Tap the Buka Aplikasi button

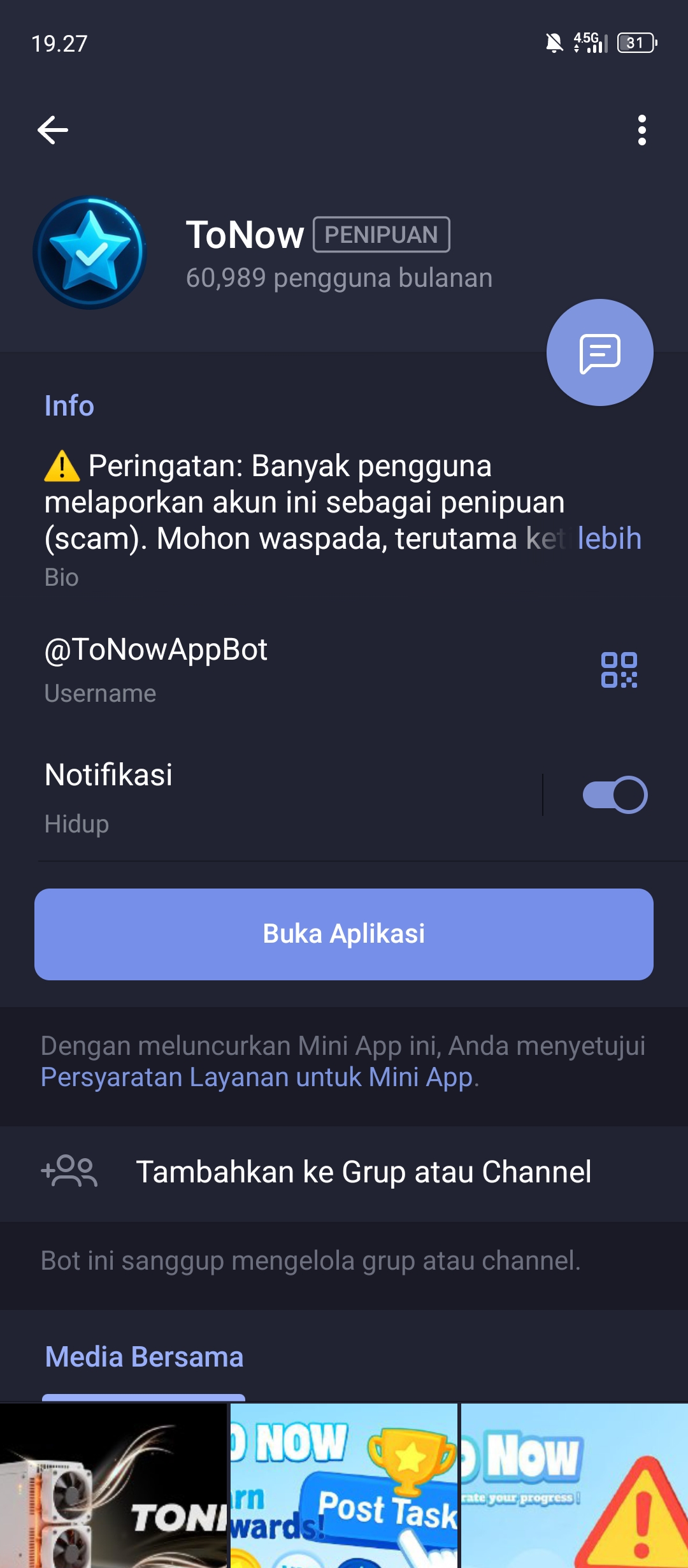344,934
